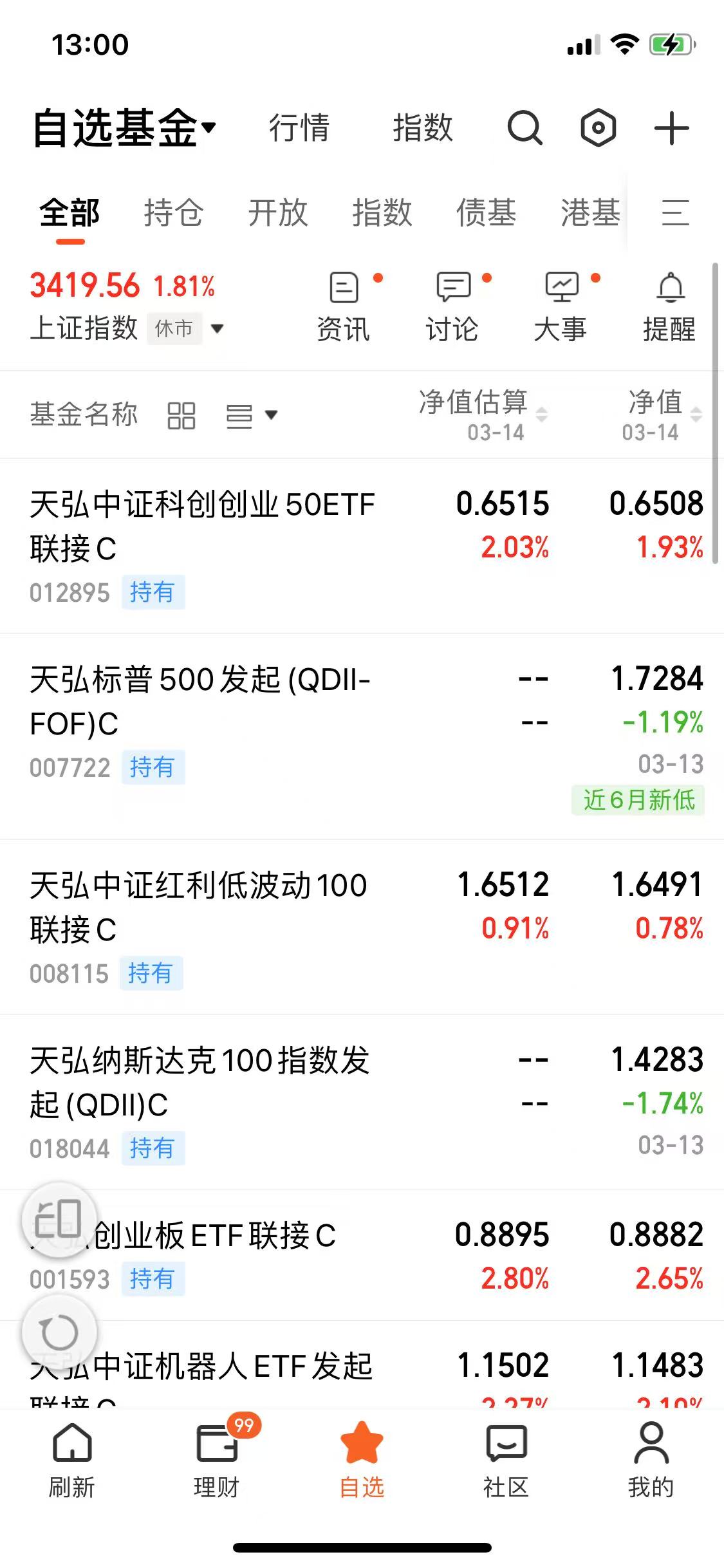Open the three-line category menu
724x1568 pixels.
coord(675,212)
